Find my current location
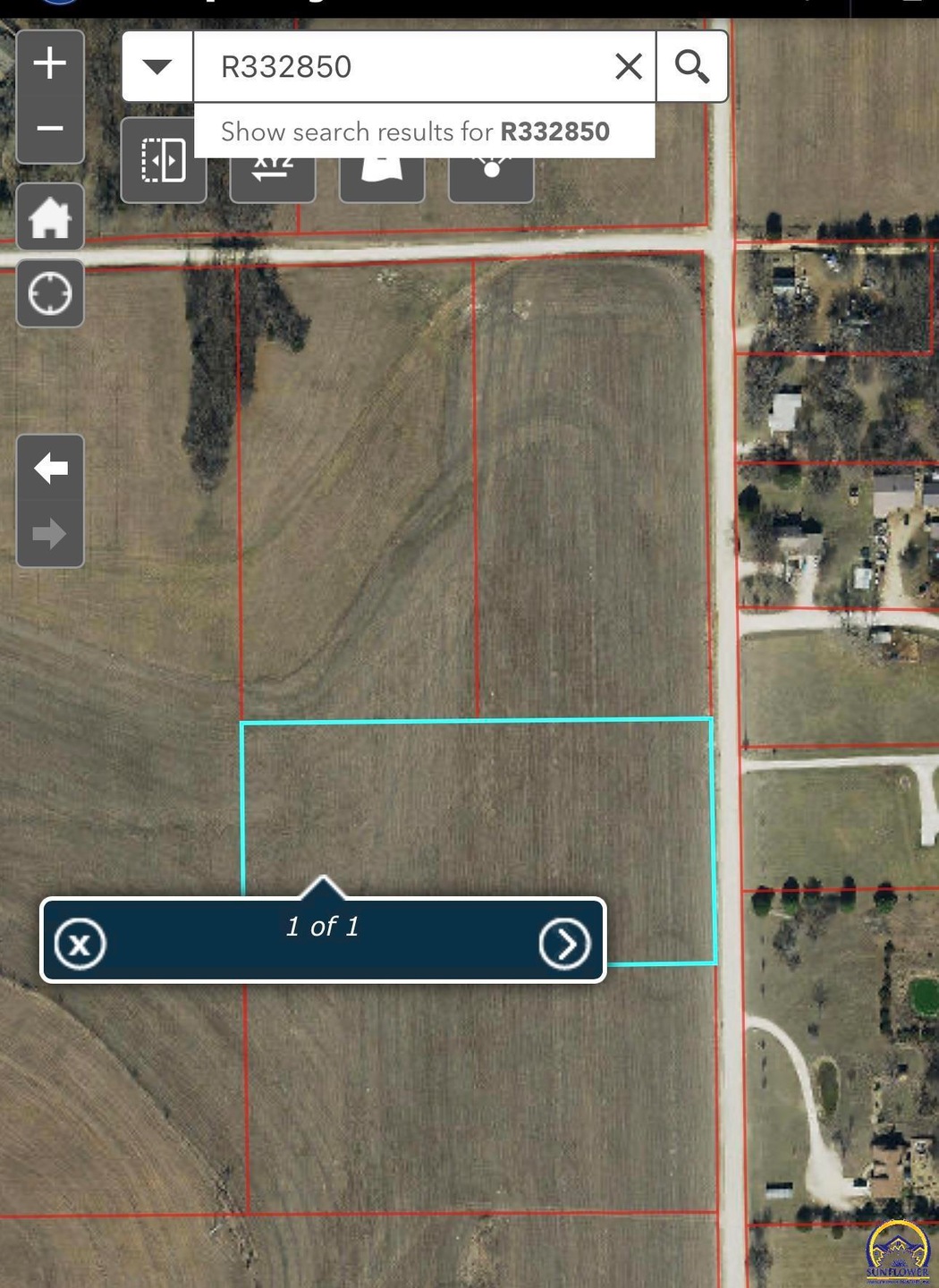 click(x=50, y=293)
